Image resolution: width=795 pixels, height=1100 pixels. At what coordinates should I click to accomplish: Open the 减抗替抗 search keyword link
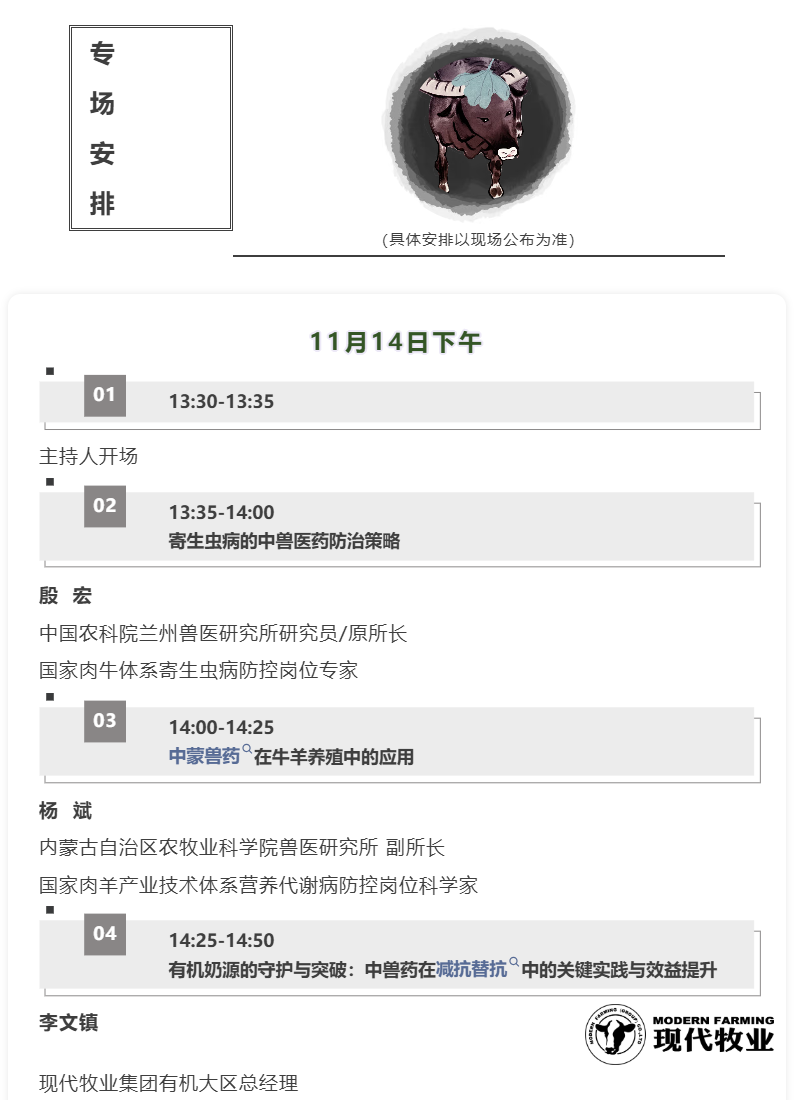pos(472,970)
